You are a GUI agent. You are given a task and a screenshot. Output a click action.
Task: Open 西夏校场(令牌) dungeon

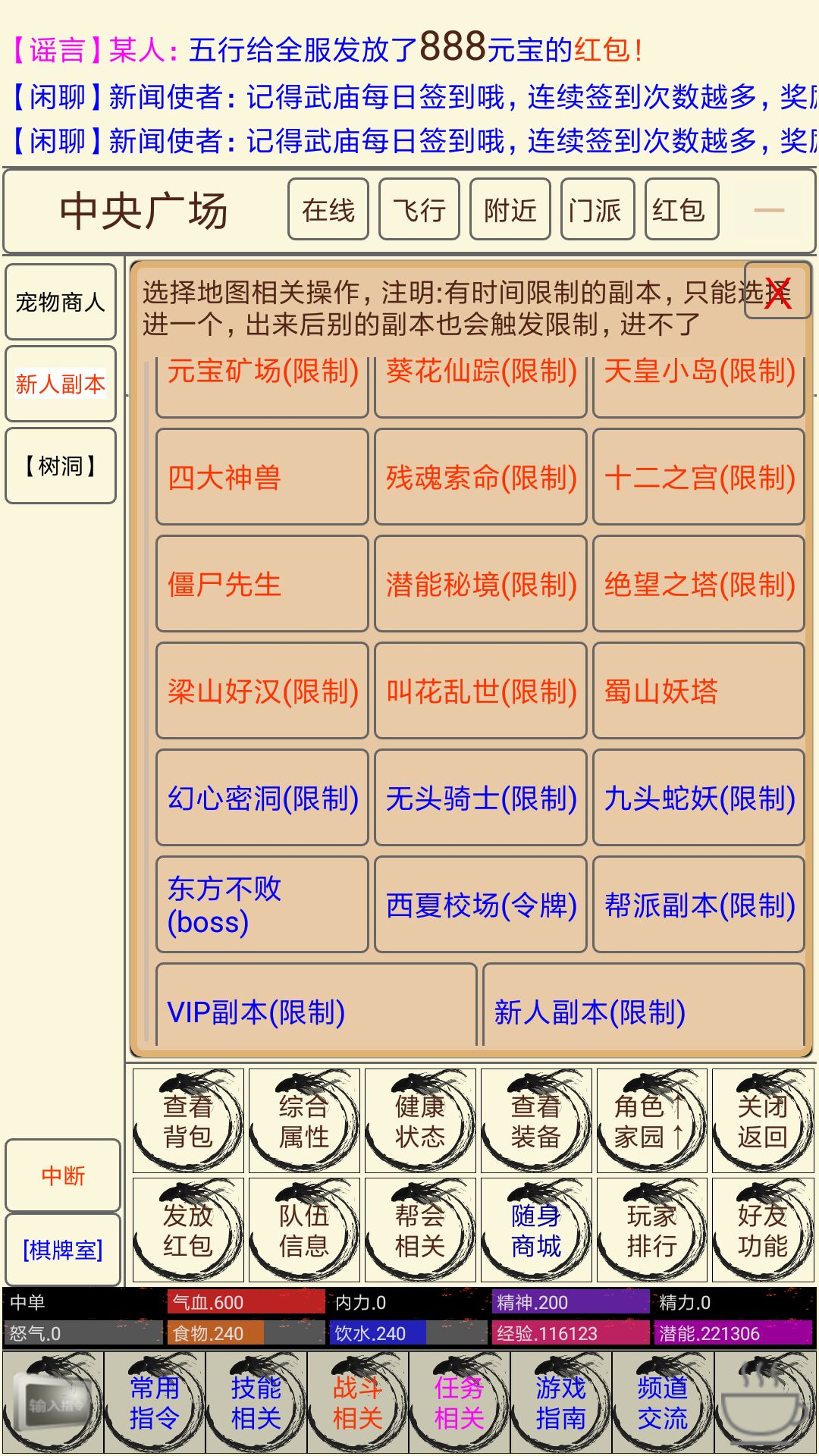(x=481, y=905)
